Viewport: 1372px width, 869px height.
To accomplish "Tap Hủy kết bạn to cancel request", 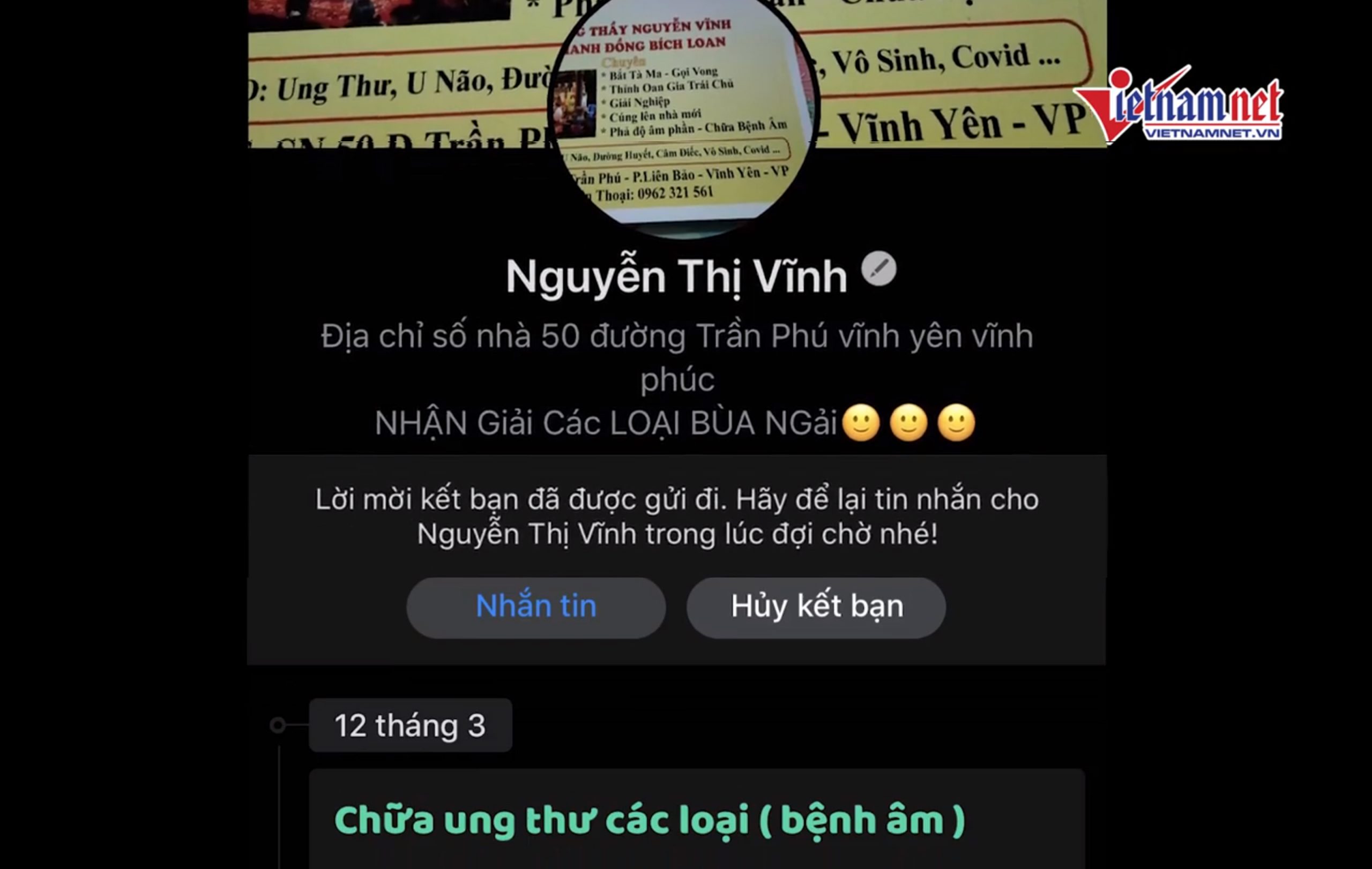I will pos(816,607).
